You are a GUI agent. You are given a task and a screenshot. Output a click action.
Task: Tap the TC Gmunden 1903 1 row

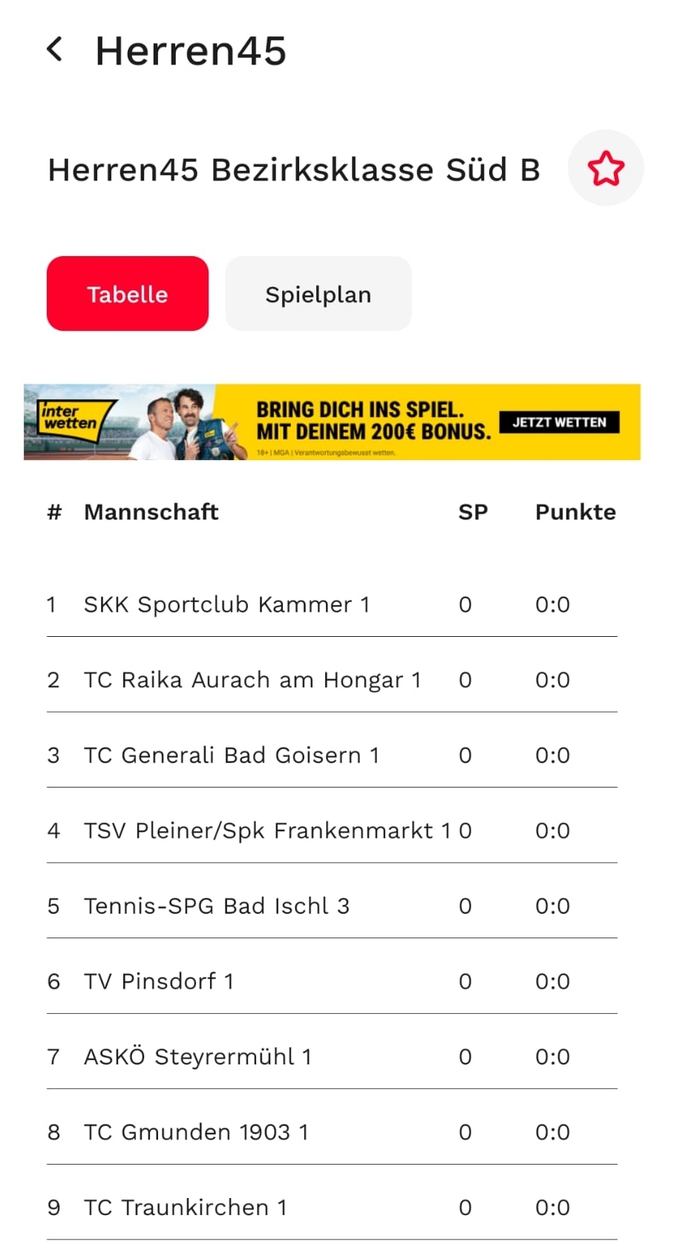196,1132
